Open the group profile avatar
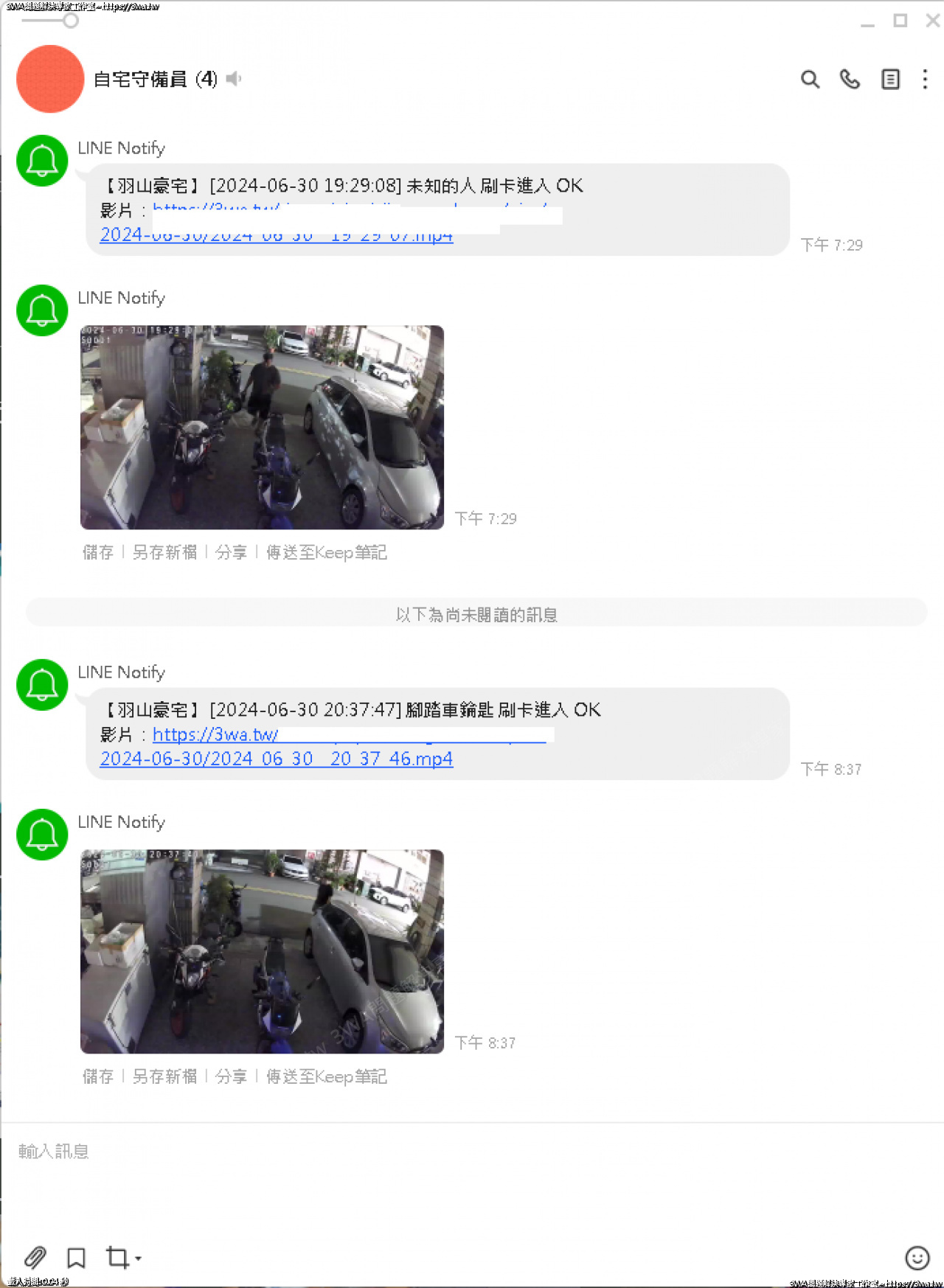Screen dimensions: 944x1288 click(x=49, y=79)
